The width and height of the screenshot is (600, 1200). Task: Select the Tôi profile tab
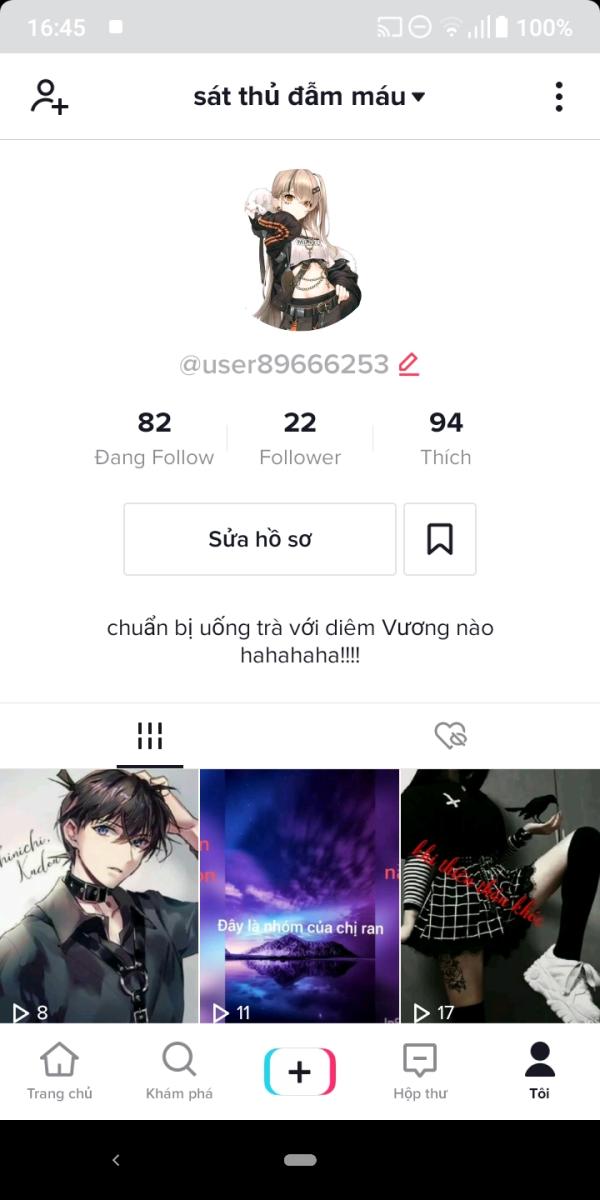point(539,1071)
